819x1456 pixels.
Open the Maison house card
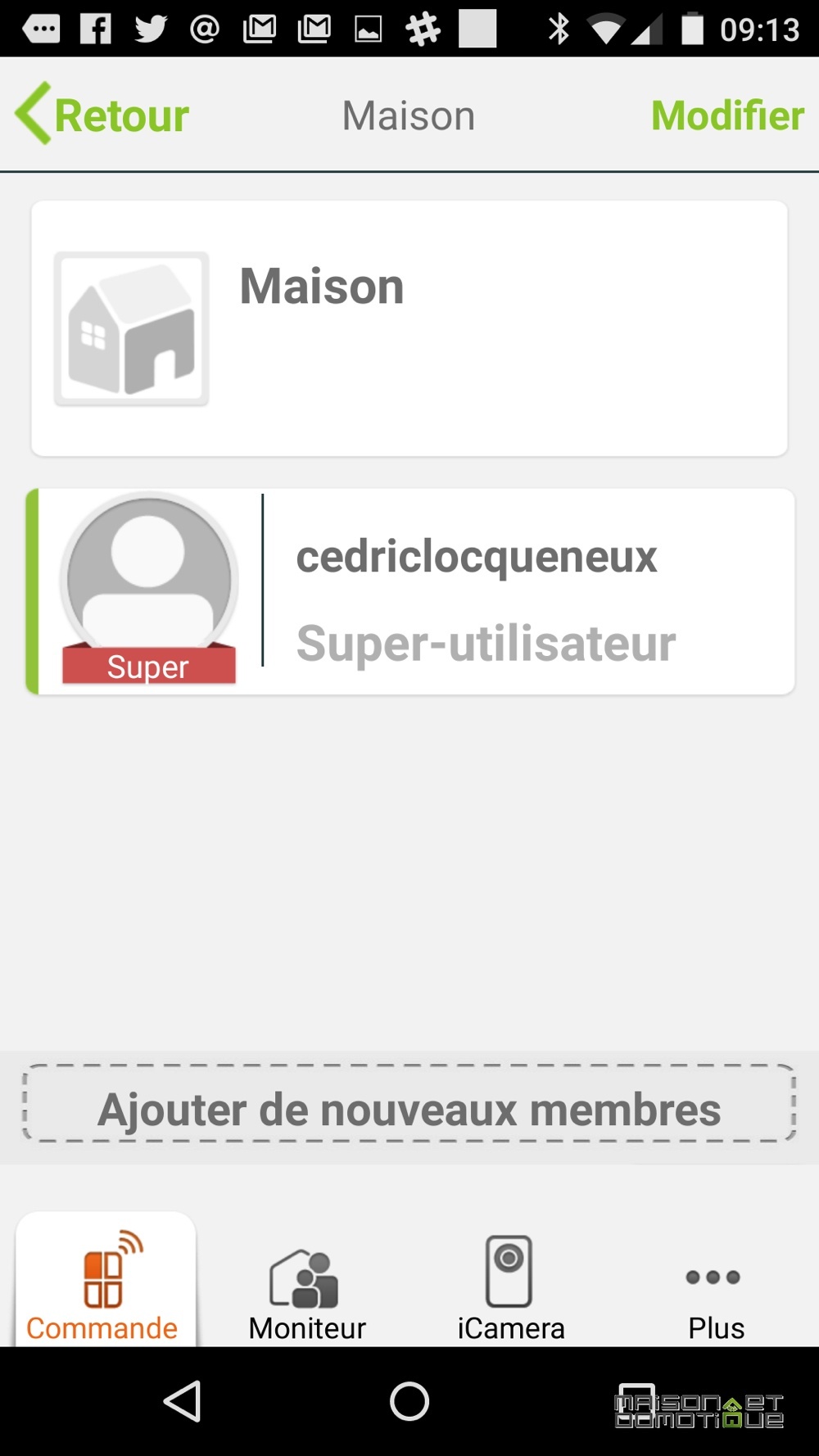(409, 328)
